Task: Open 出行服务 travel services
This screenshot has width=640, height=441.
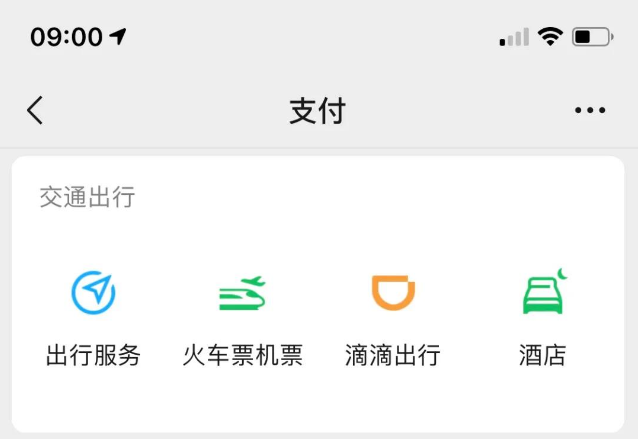Action: coord(93,313)
